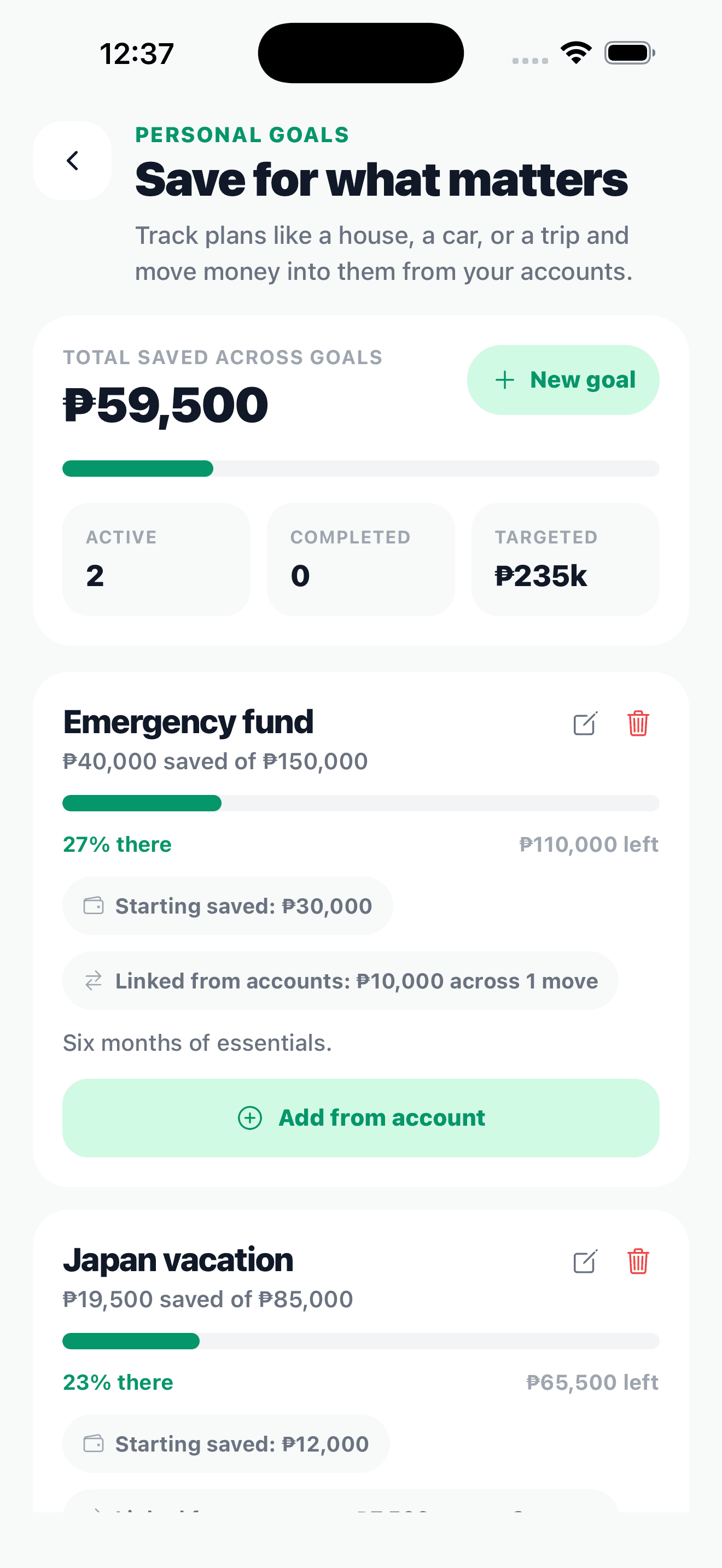Click the TARGETED ₱235k stat card
This screenshot has width=722, height=1568.
point(565,558)
